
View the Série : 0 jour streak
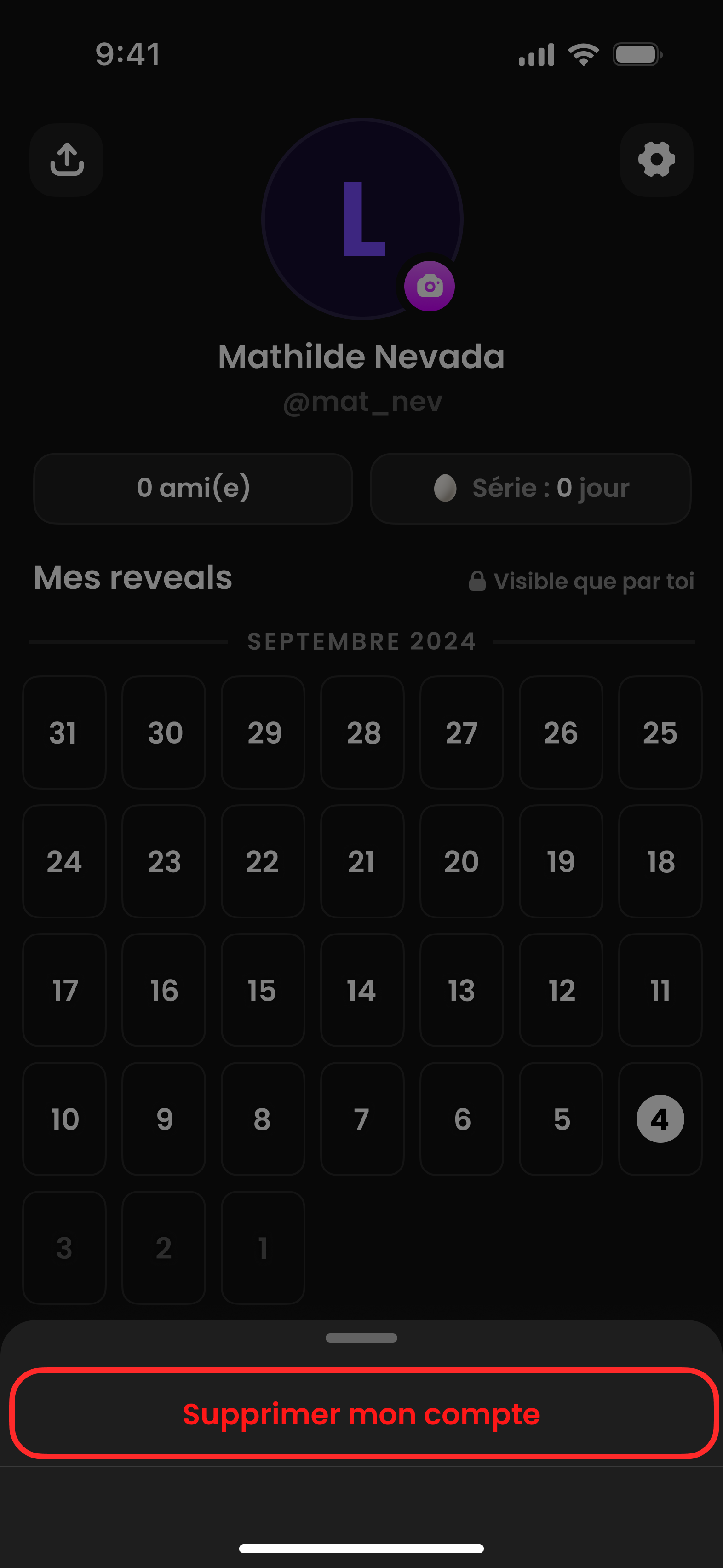pyautogui.click(x=530, y=488)
